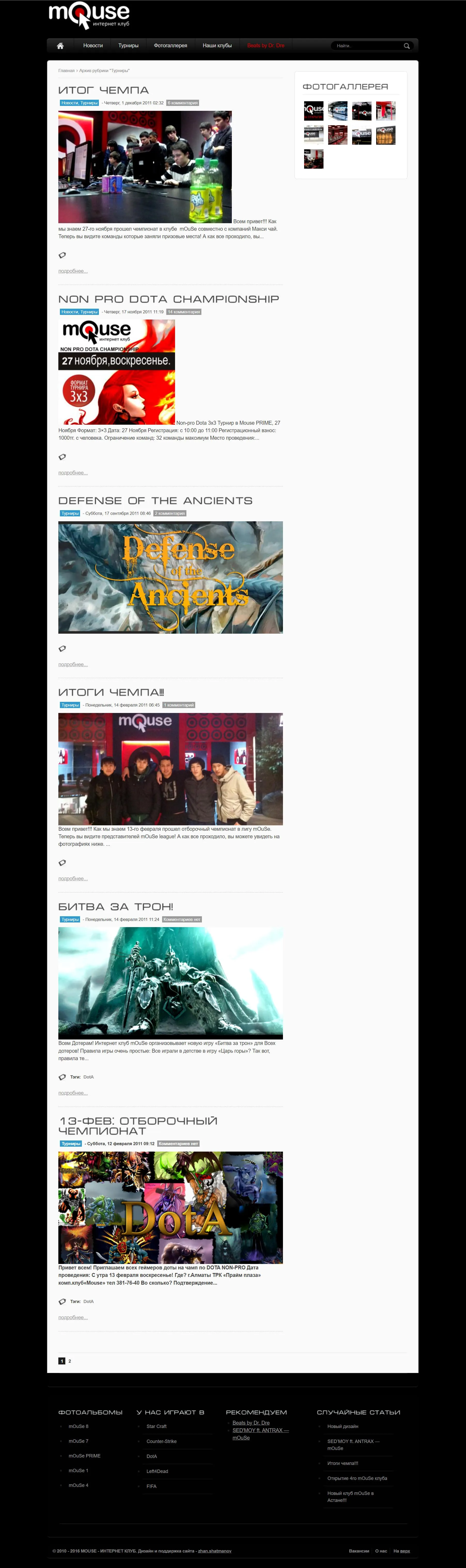The image size is (466, 1568).
Task: Open the Наши клубы page
Action: [217, 46]
